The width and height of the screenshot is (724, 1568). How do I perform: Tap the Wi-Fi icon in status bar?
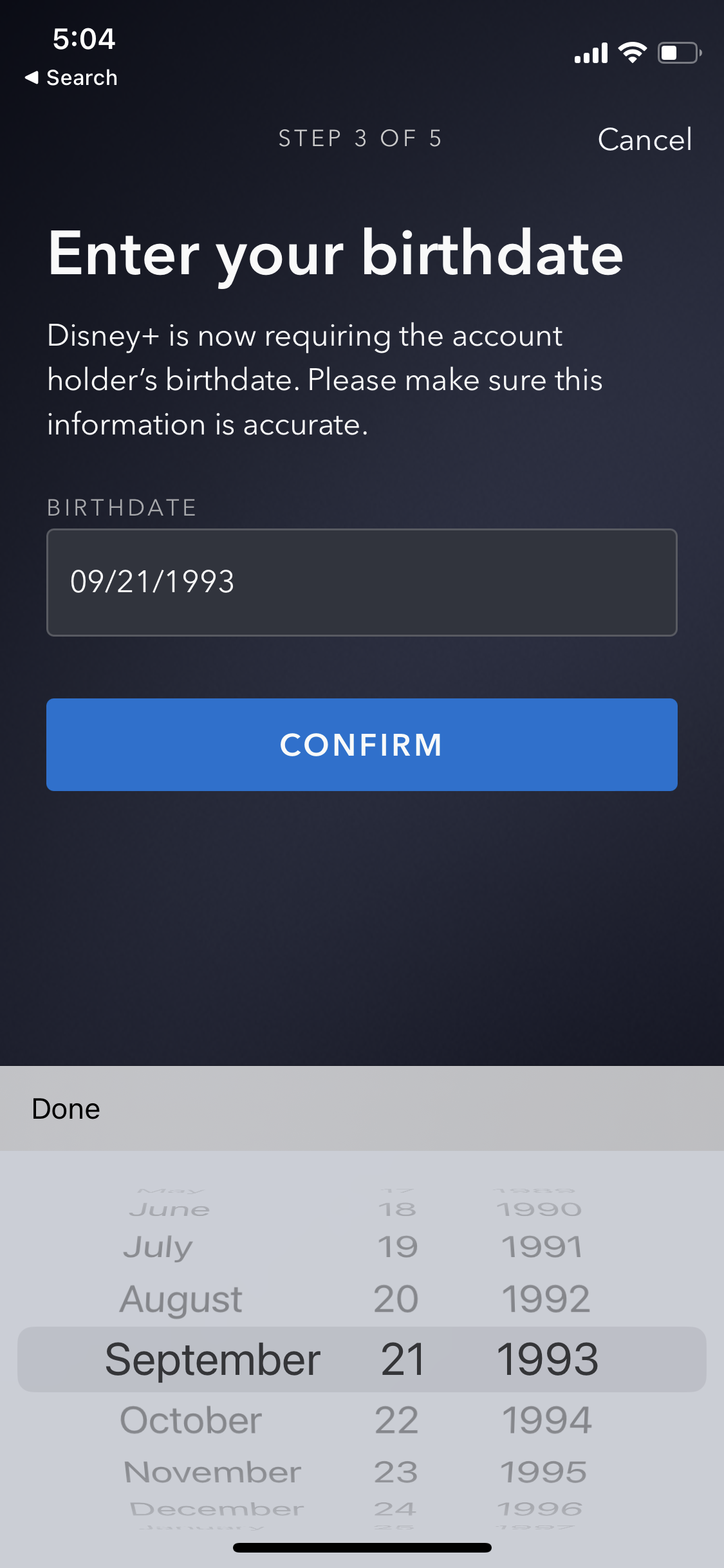(x=633, y=51)
